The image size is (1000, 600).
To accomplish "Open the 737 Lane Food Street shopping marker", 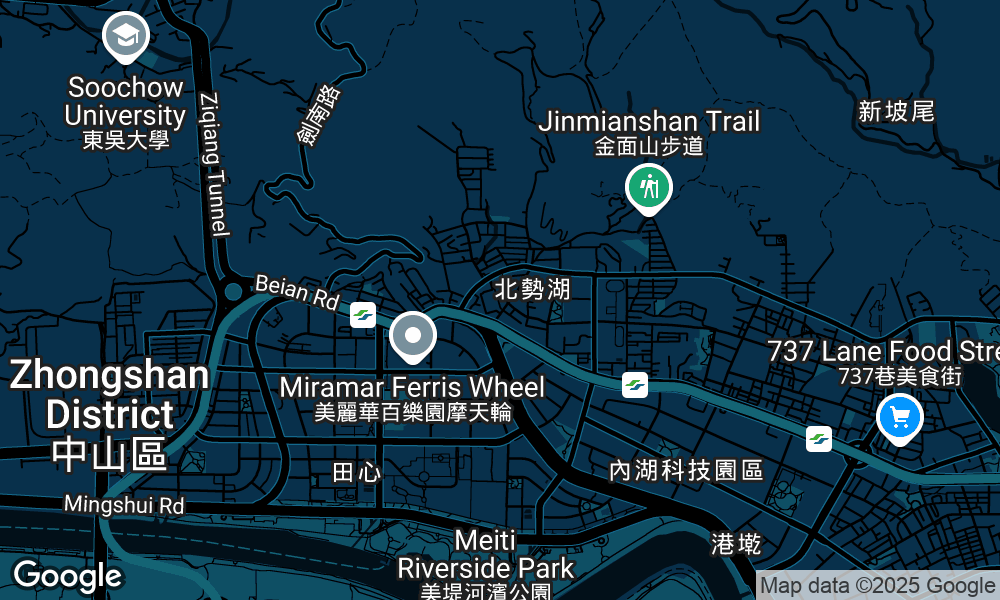I will click(x=899, y=417).
